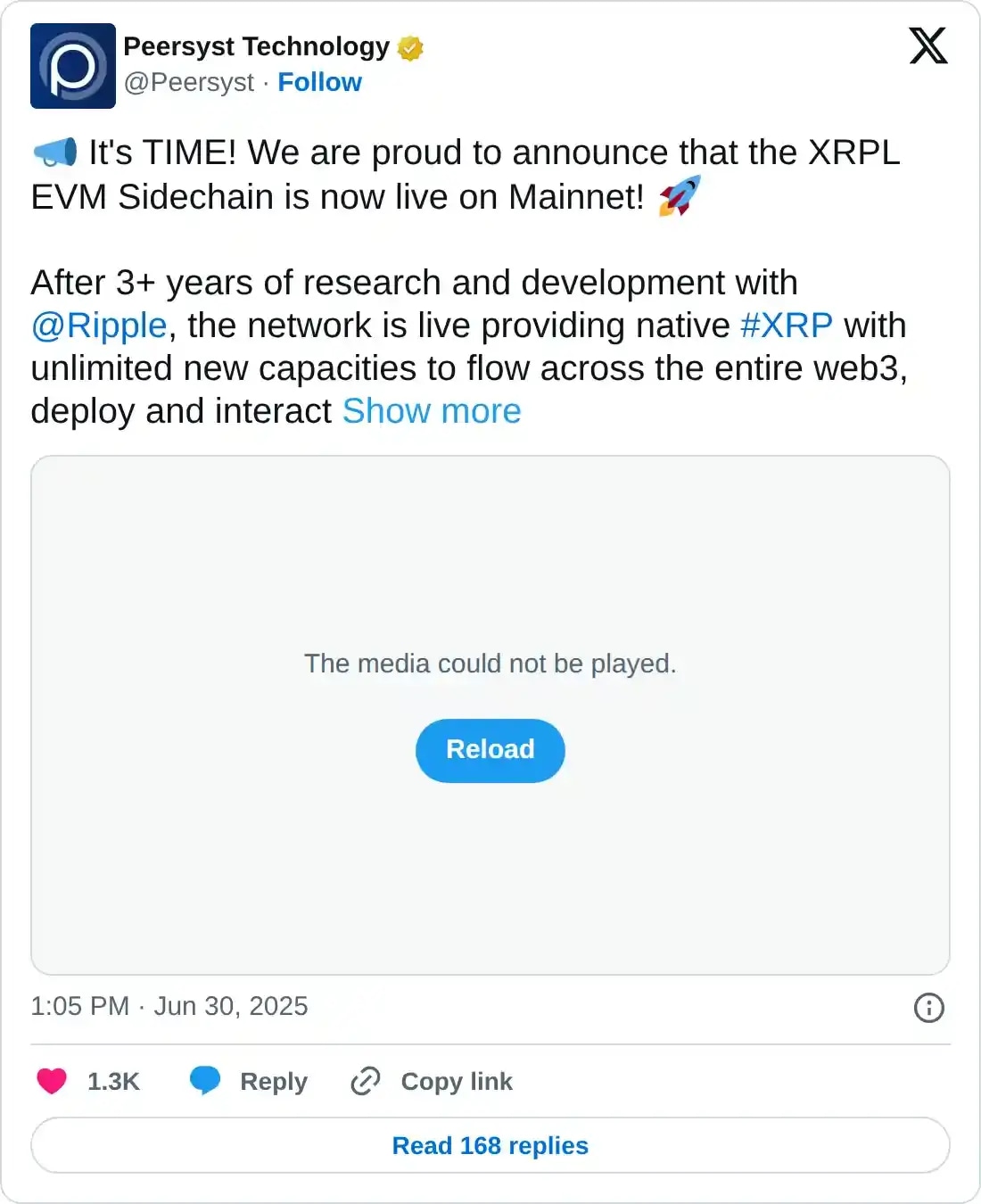Viewport: 981px width, 1204px height.
Task: Expand the post with Show more
Action: [x=432, y=411]
